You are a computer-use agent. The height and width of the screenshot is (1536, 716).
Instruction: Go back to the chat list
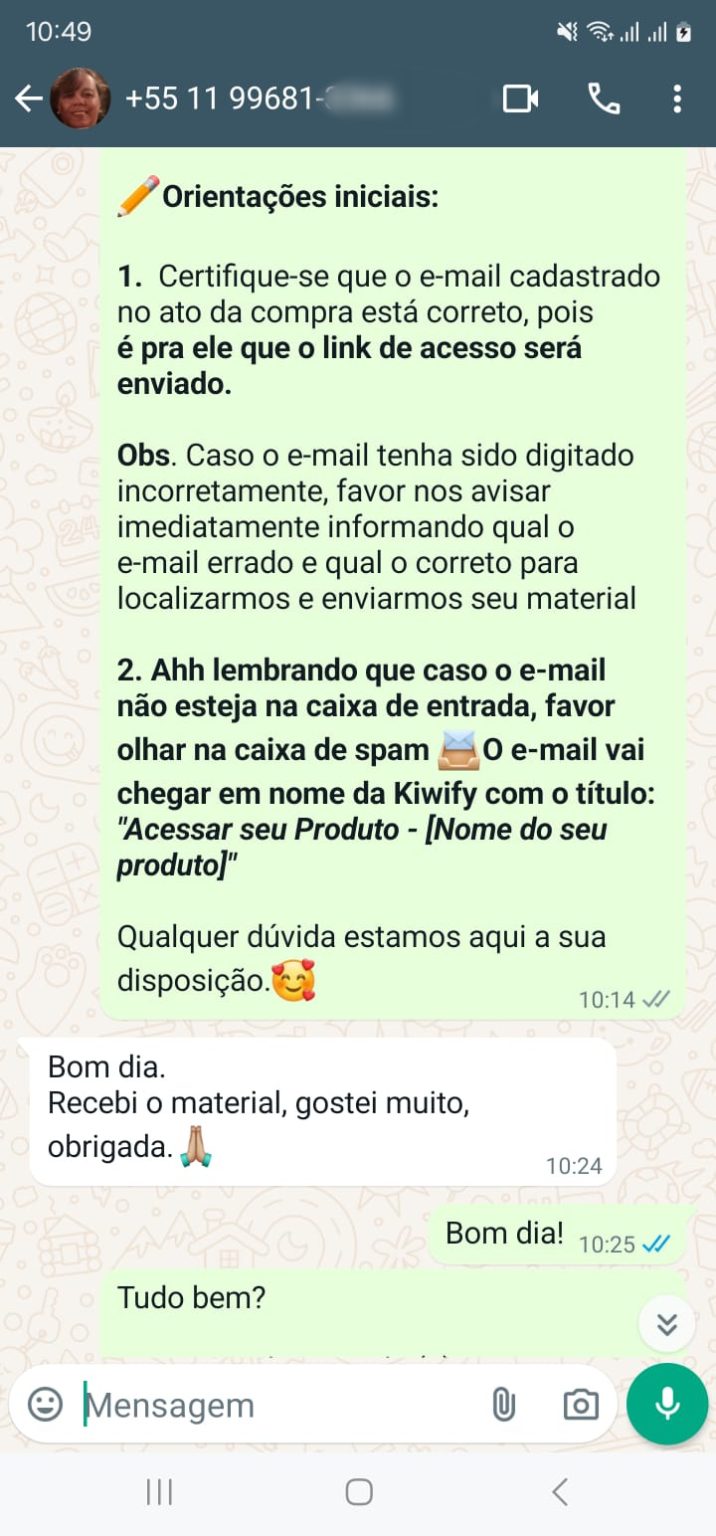point(29,98)
